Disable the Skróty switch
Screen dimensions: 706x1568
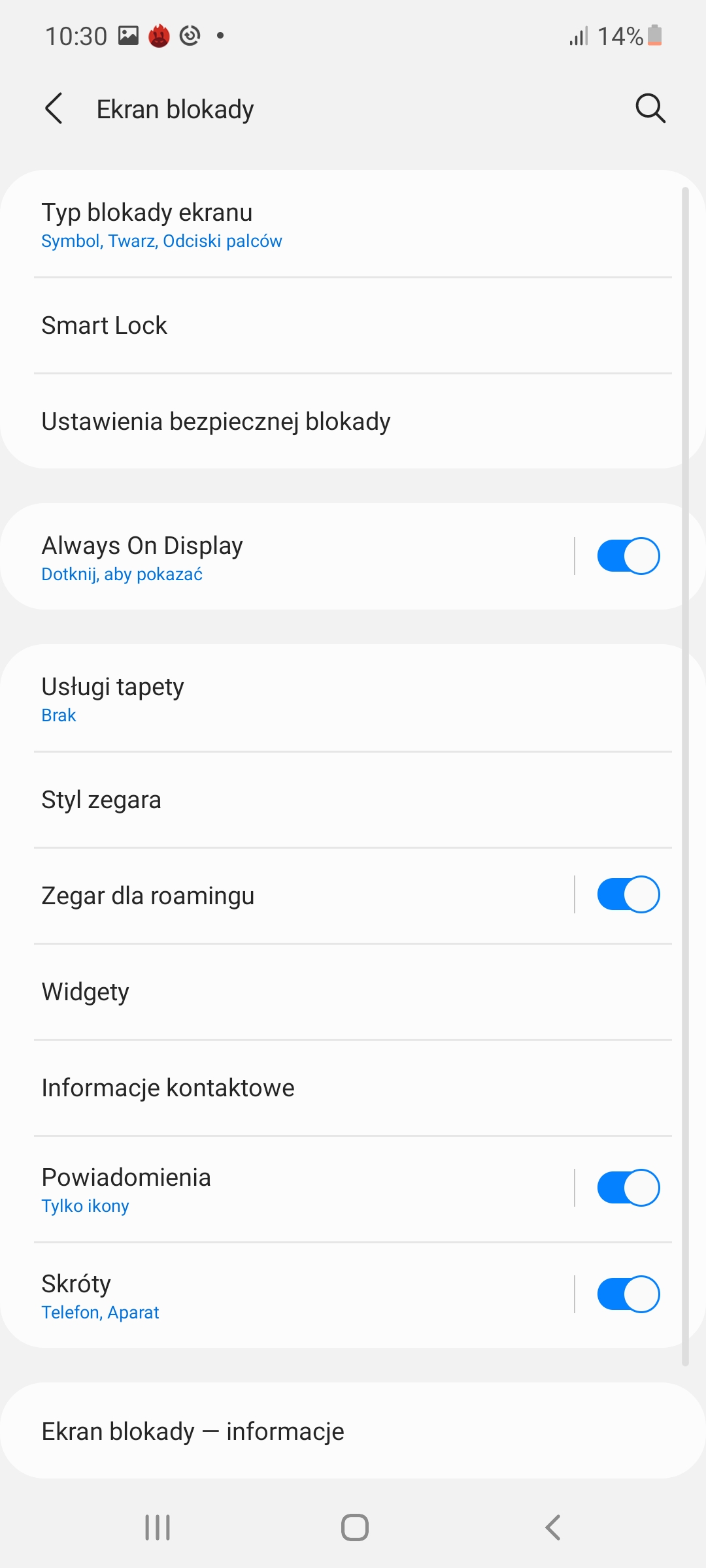pos(628,1294)
